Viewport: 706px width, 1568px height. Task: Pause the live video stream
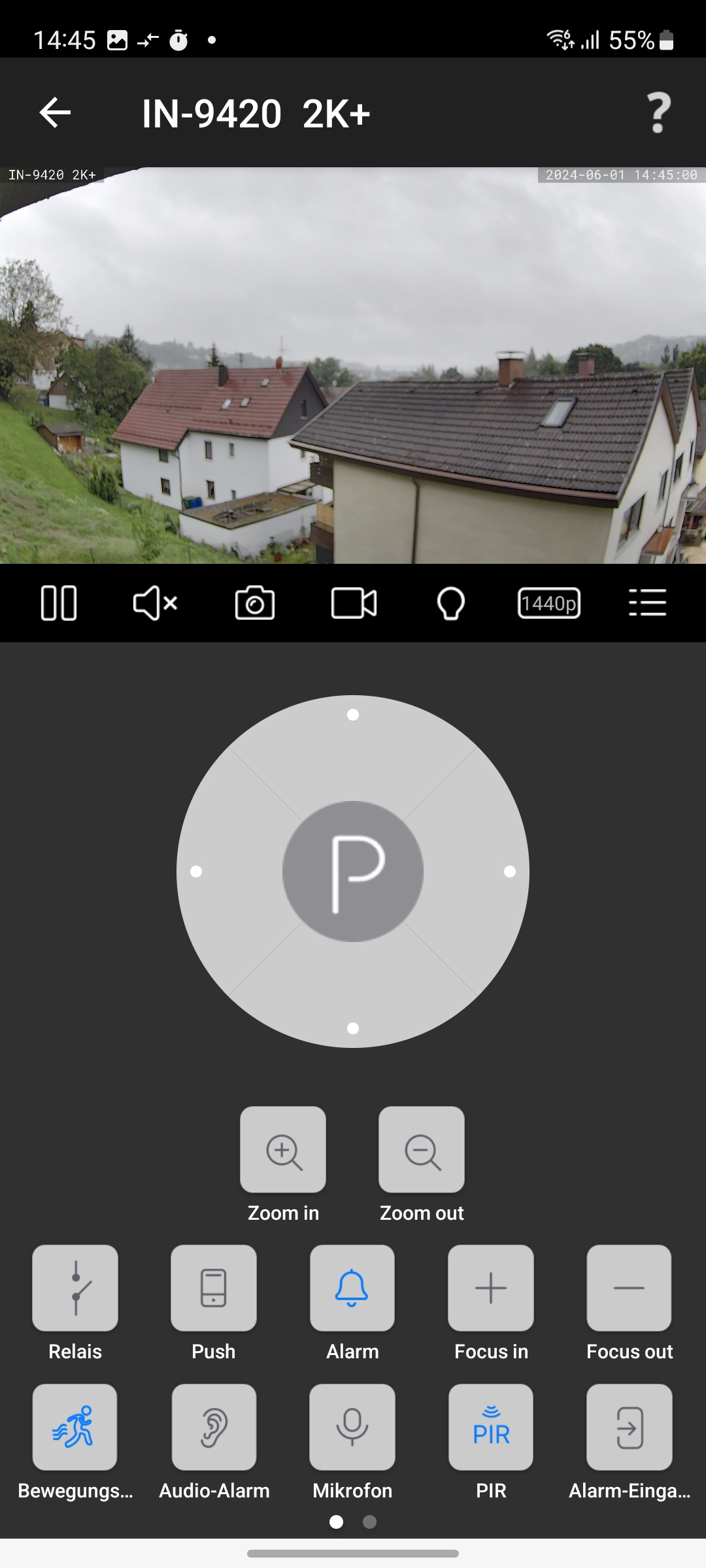point(59,602)
